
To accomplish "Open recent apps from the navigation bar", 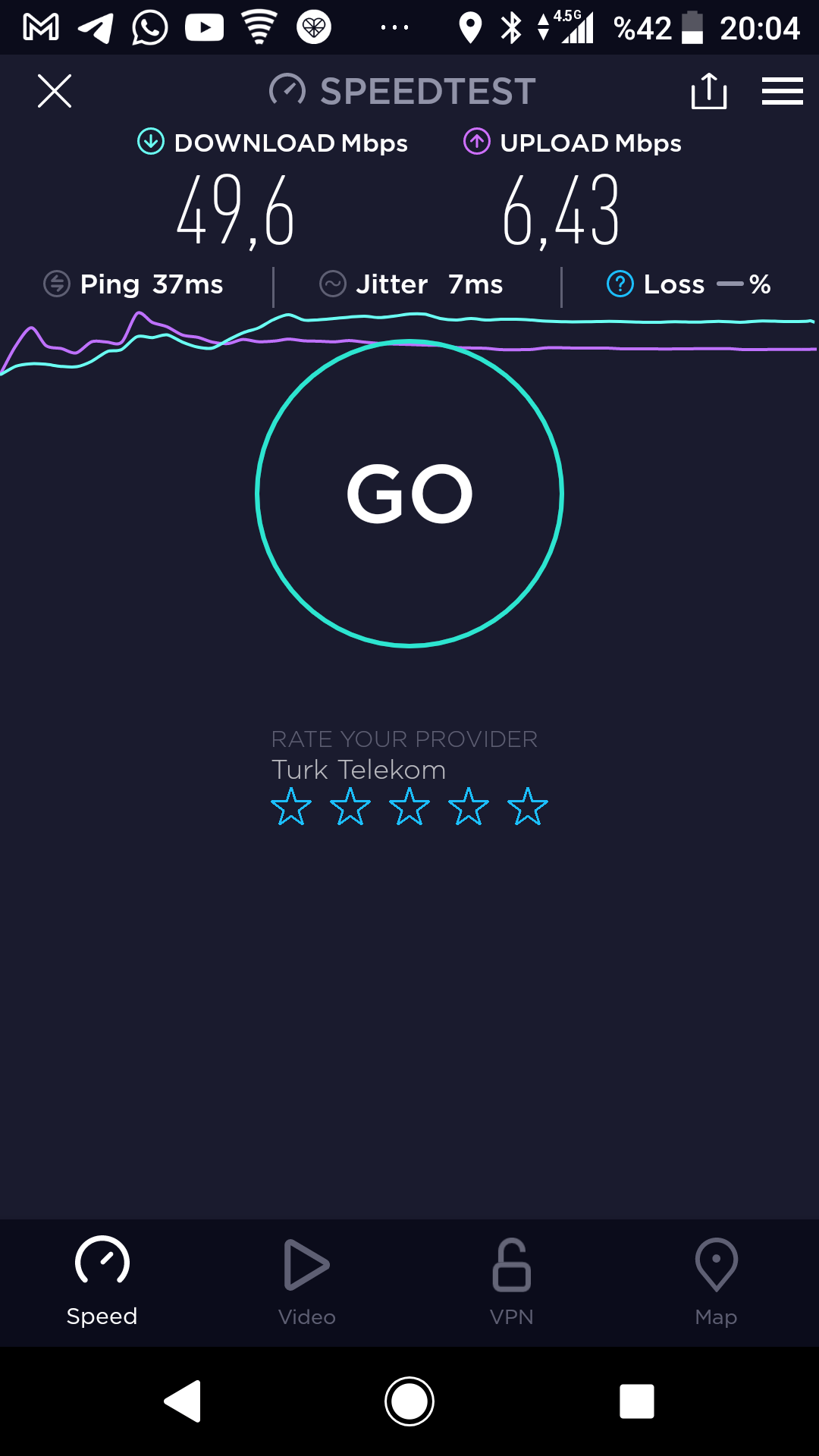I will click(637, 1401).
